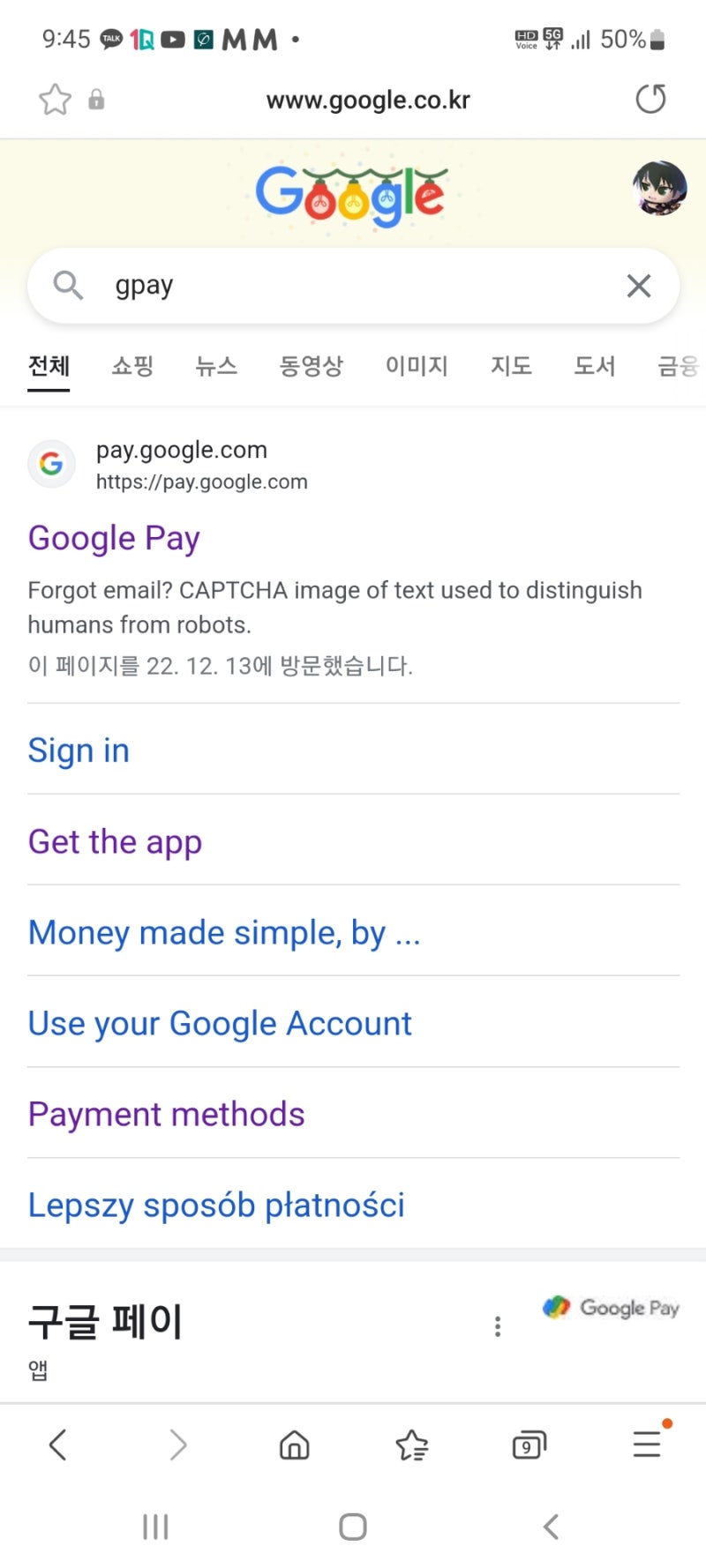
Task: Switch to the 쇼핑 search tab
Action: click(x=131, y=366)
